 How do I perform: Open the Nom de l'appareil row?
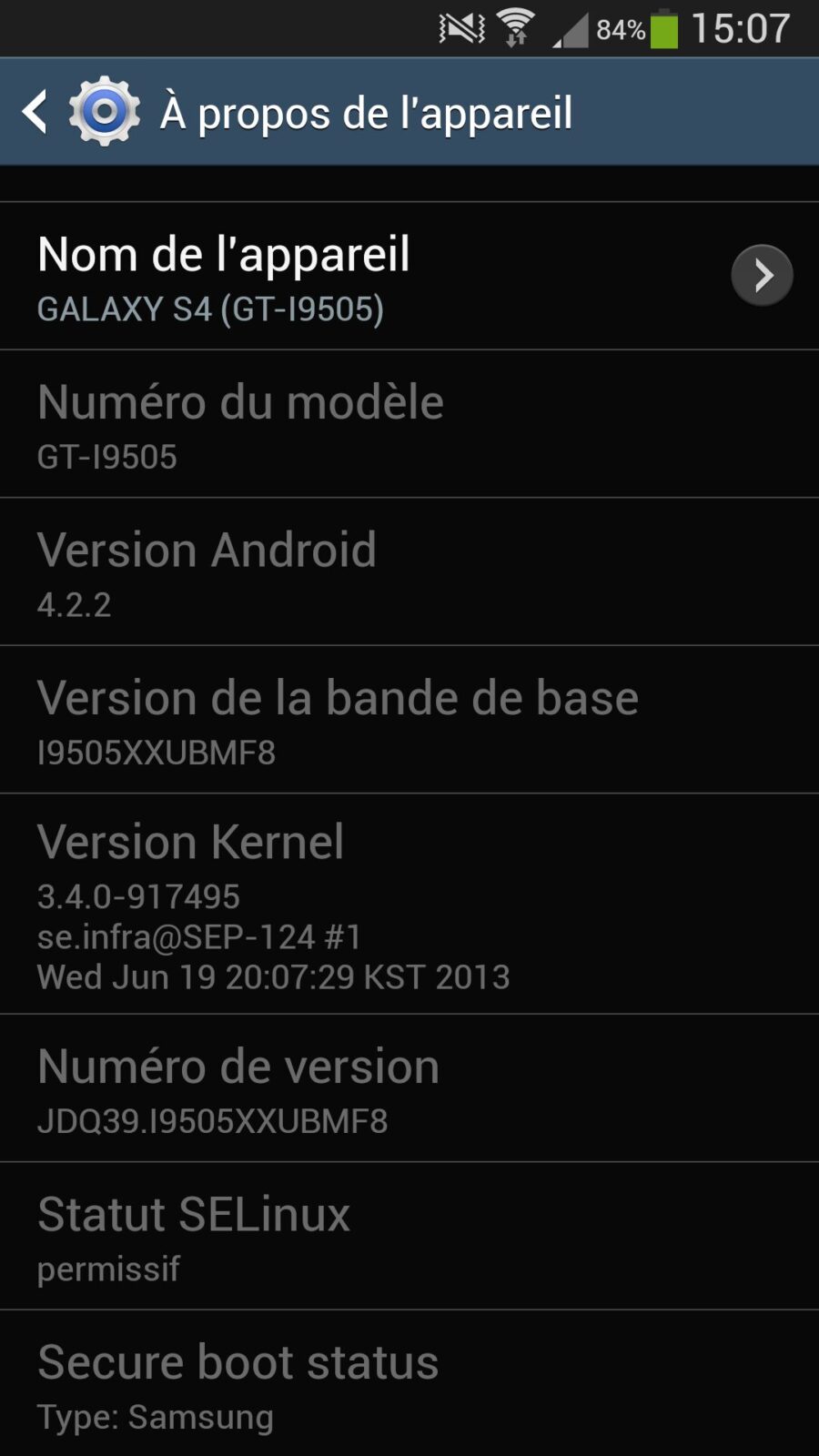click(x=364, y=277)
